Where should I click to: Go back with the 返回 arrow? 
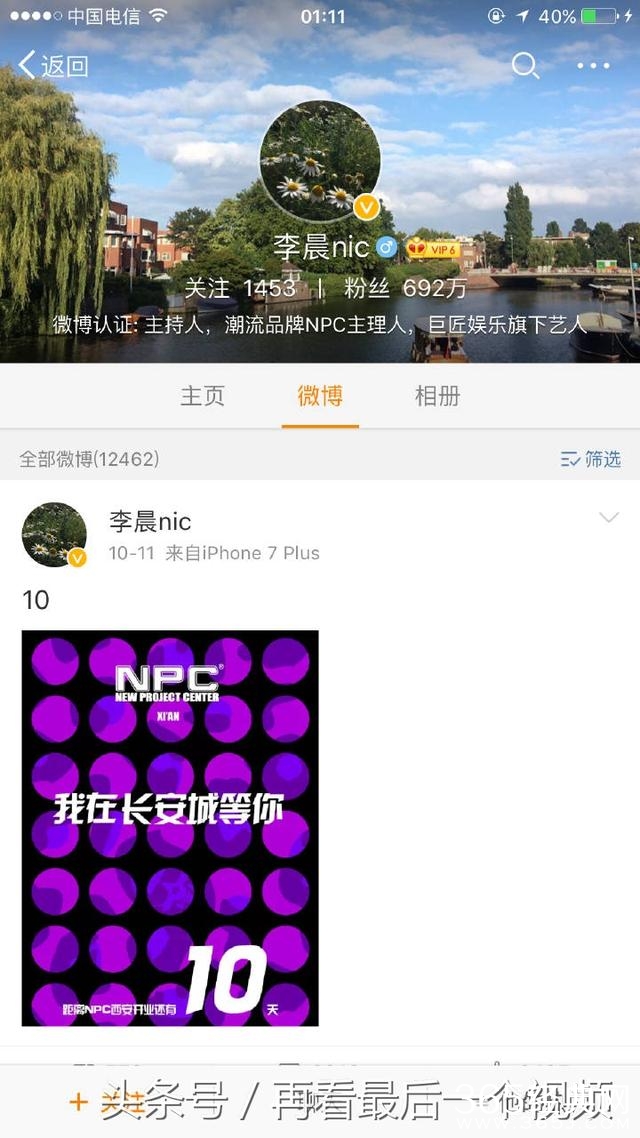coord(54,67)
